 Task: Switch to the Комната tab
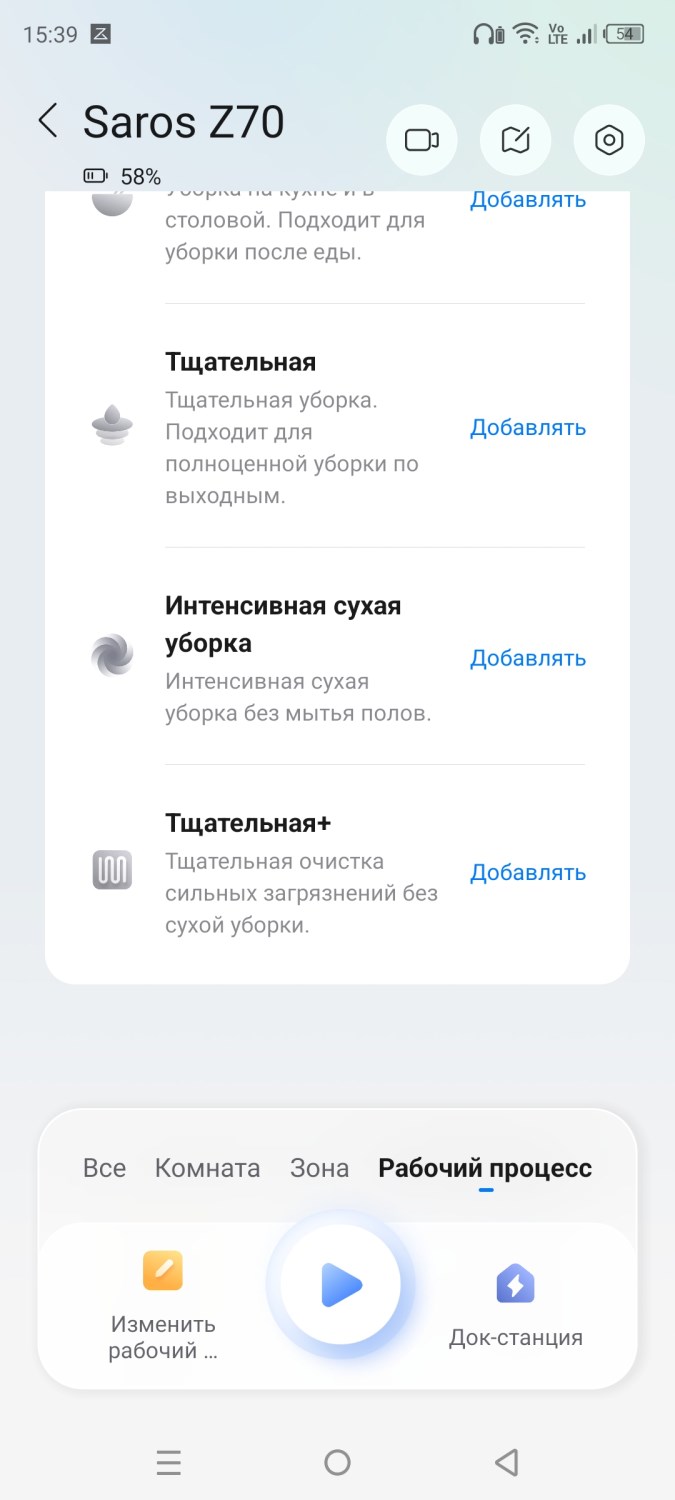[x=207, y=1168]
